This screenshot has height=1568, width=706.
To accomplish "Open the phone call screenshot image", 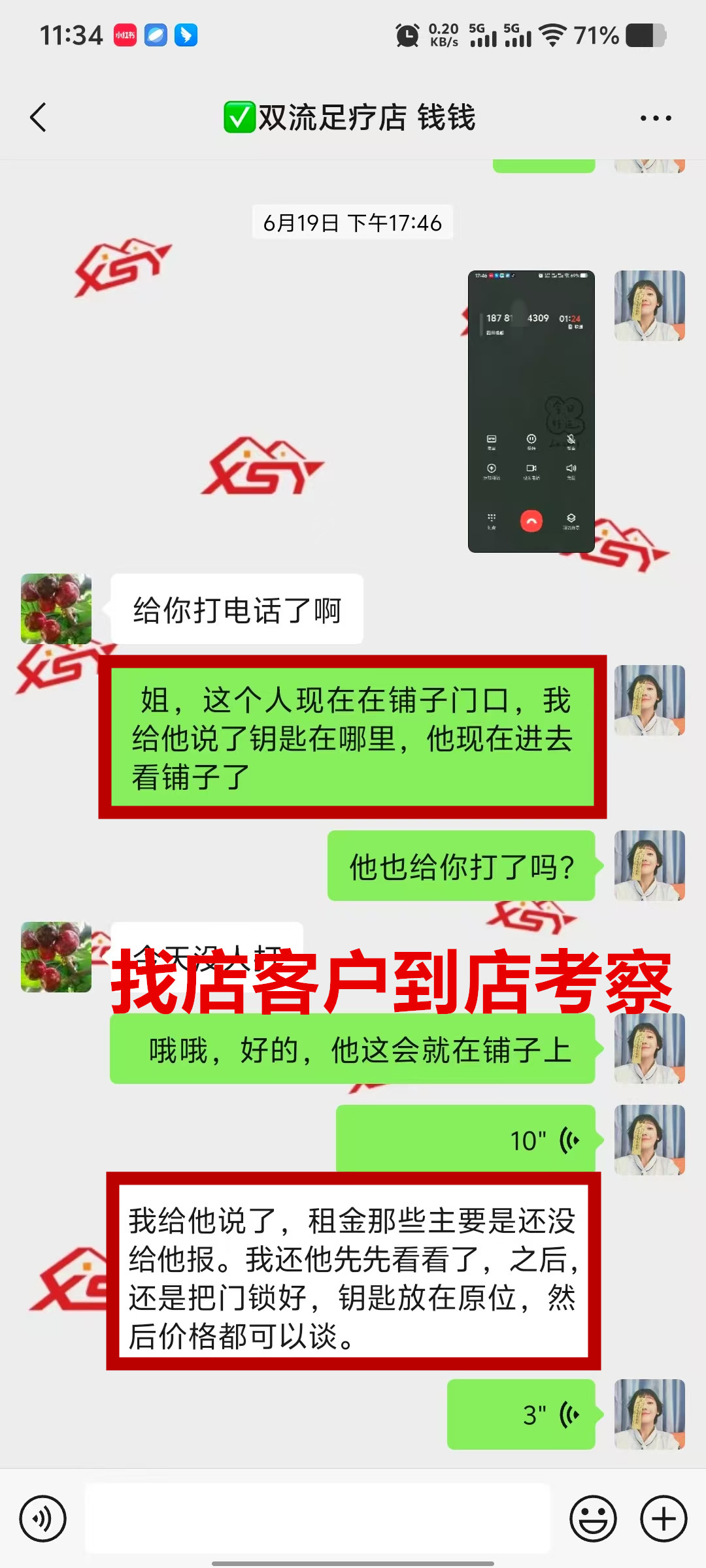I will pos(531,411).
